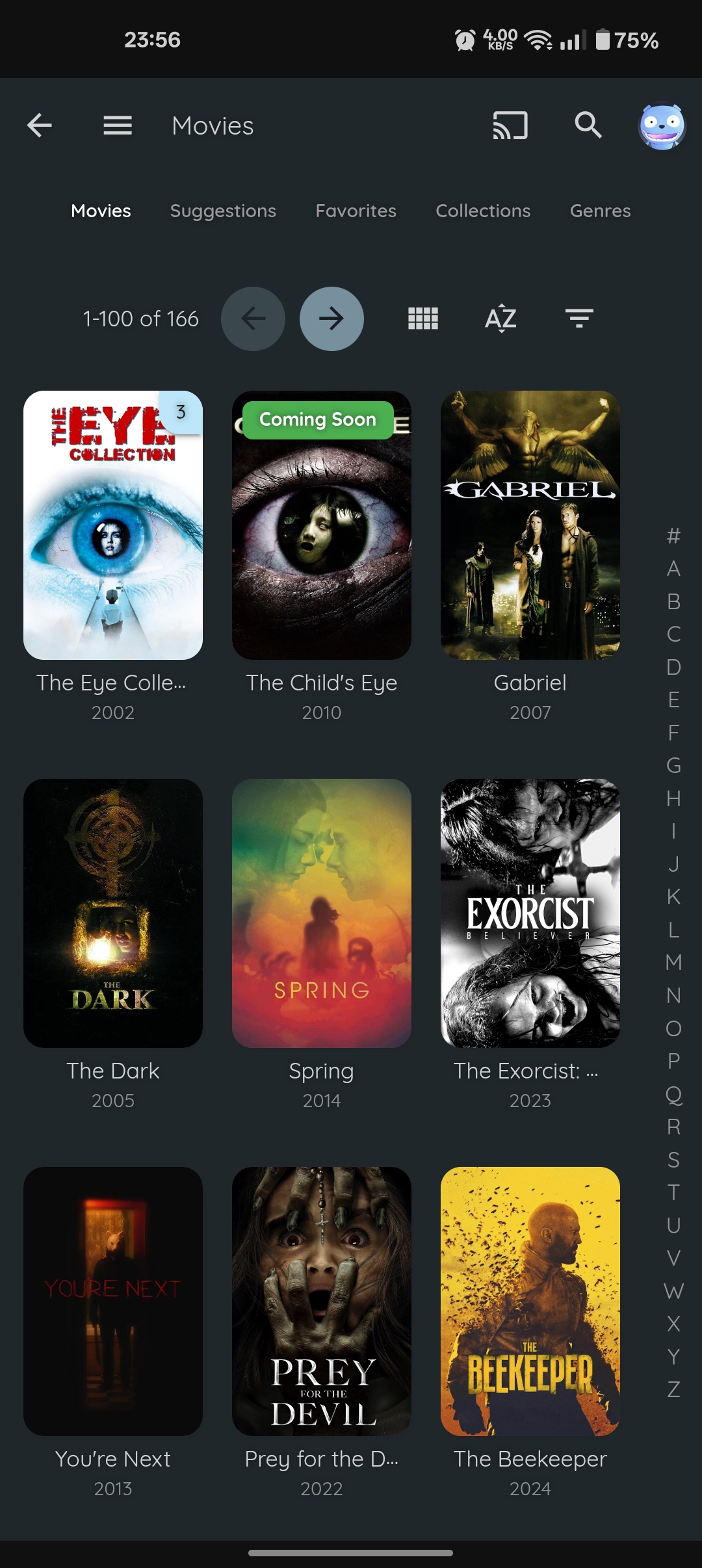Viewport: 702px width, 1568px height.
Task: Open the Gabriel movie card
Action: (x=530, y=525)
